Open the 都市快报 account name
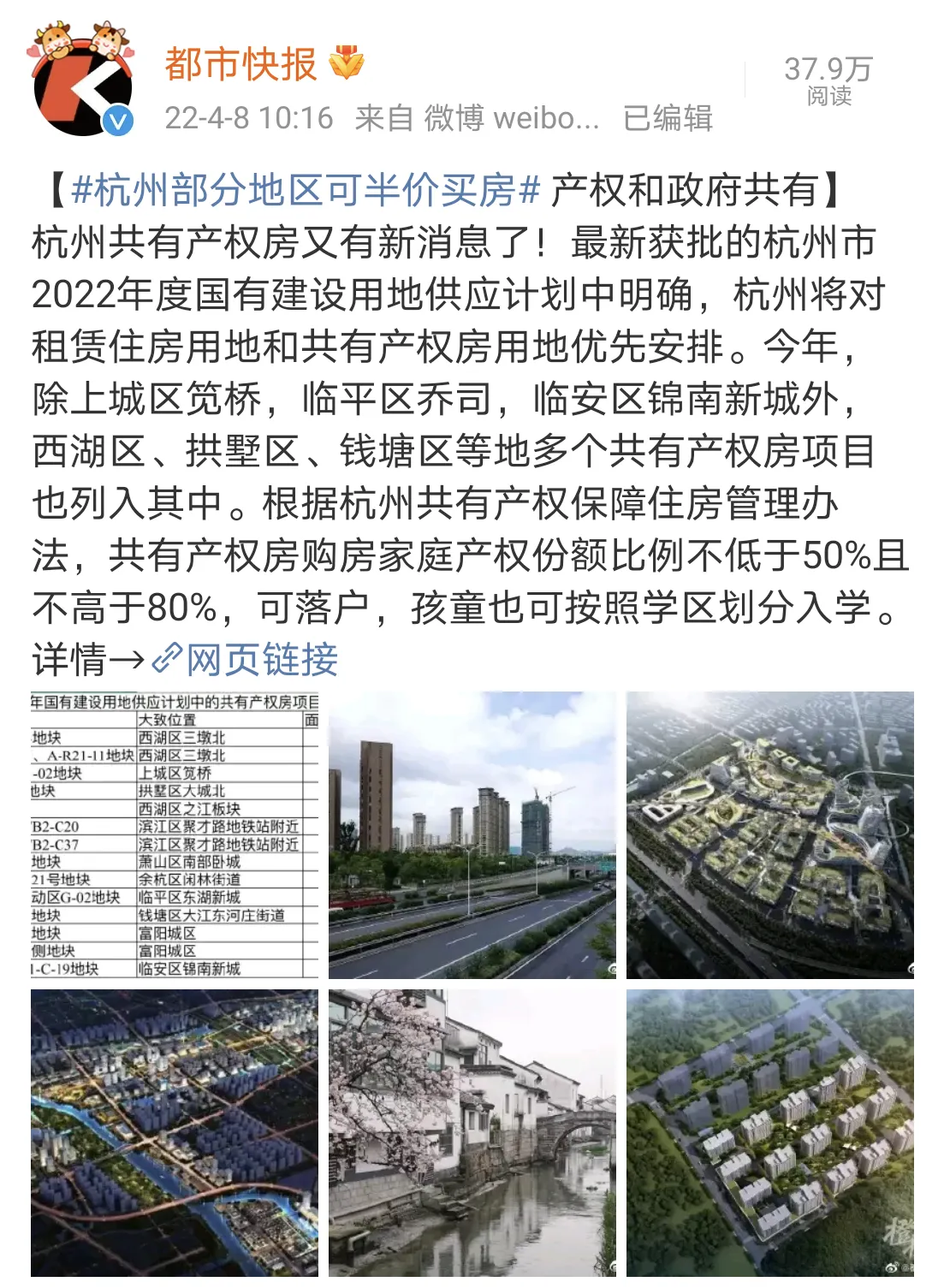Viewport: 944px width, 1288px height. coord(240,64)
